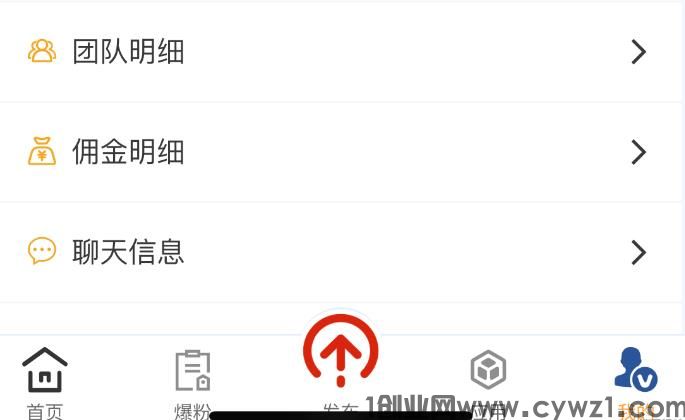Open 聊天信息 messages

pyautogui.click(x=340, y=252)
